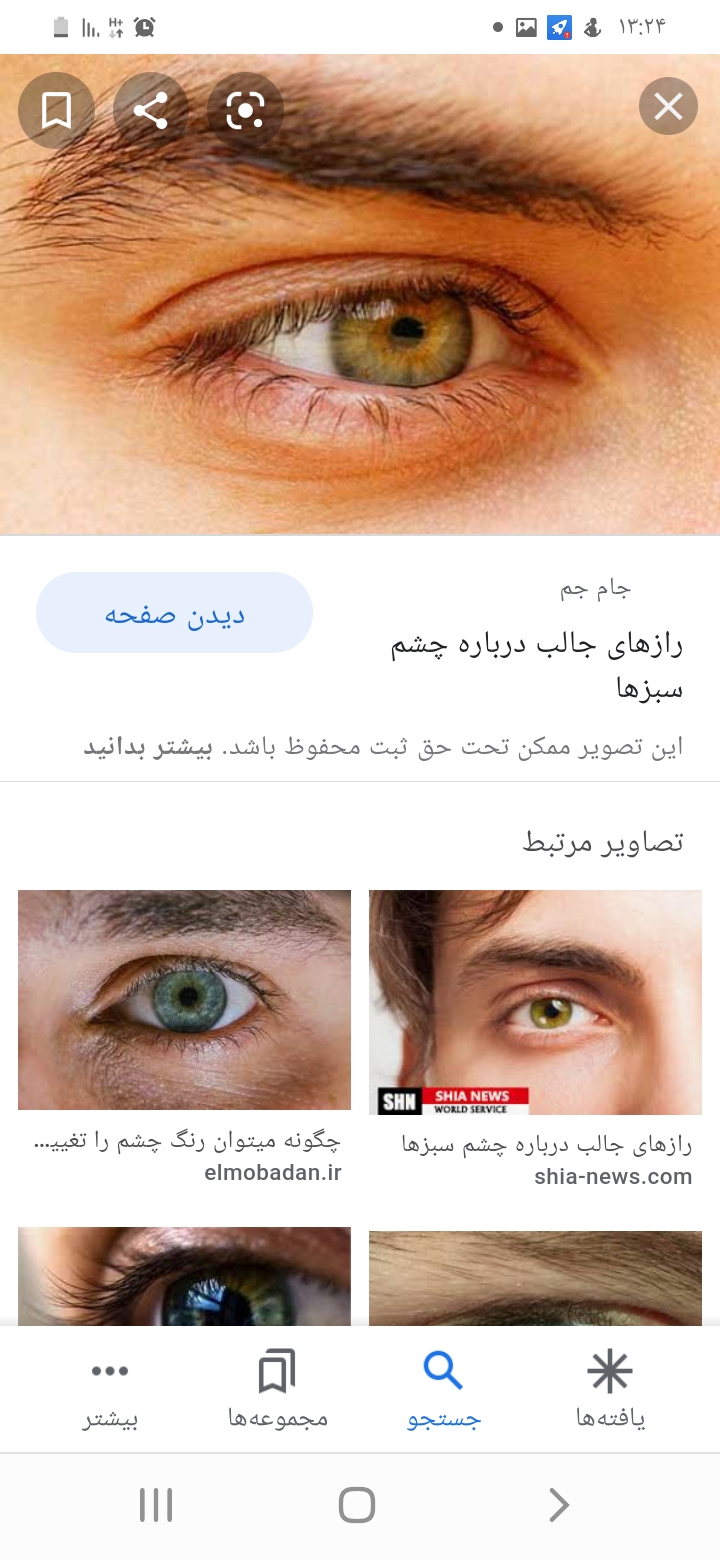The image size is (720, 1560).
Task: Open the elmobadan.ir related image
Action: 184,1000
